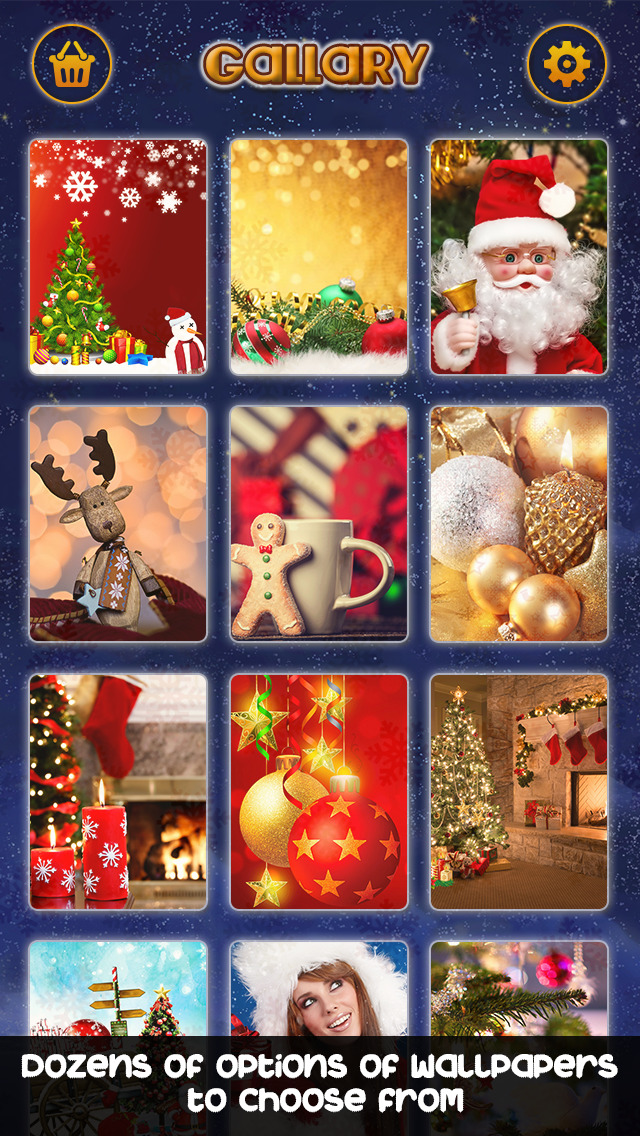640x1136 pixels.
Task: Select the signpost and snowy tree wallpaper
Action: pos(118,988)
